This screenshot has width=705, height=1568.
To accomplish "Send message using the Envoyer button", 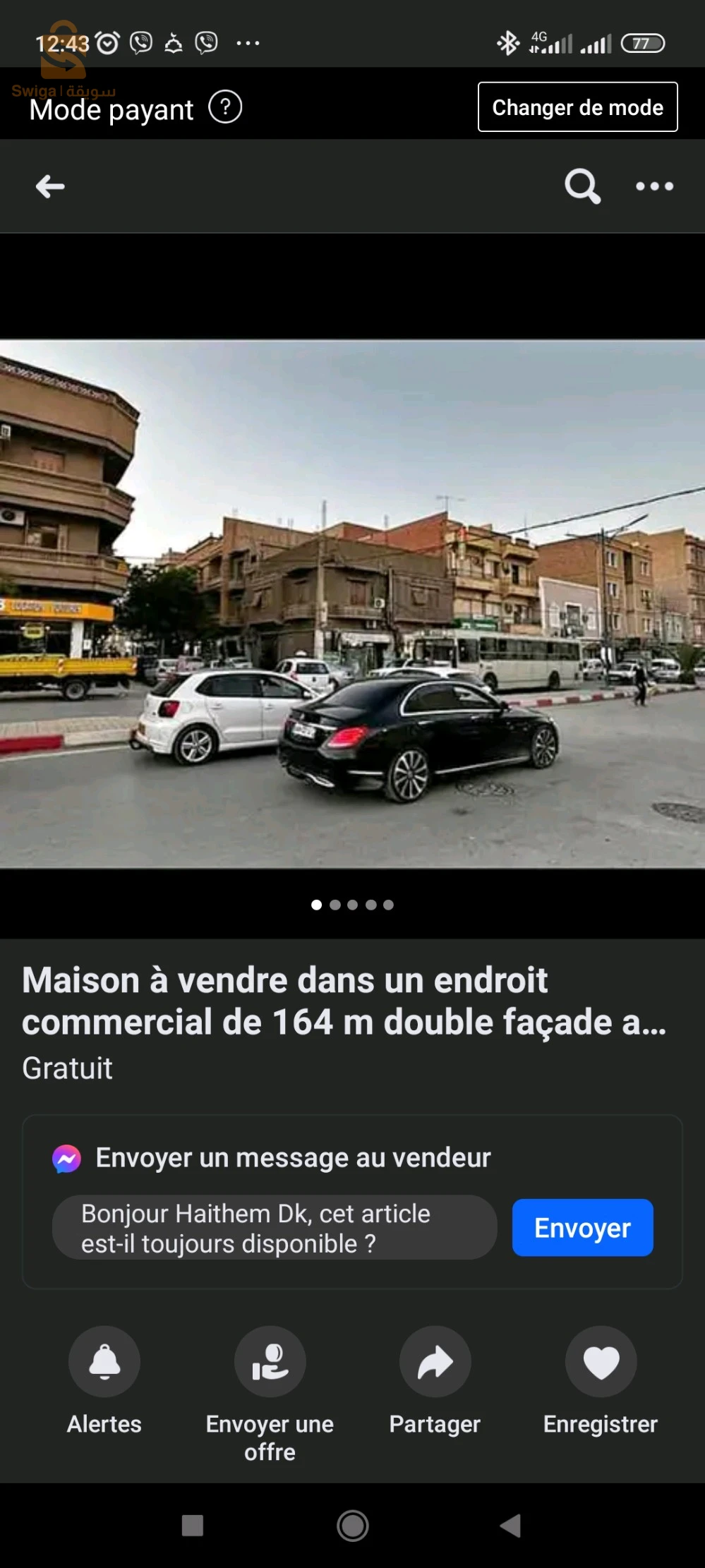I will click(x=582, y=1227).
